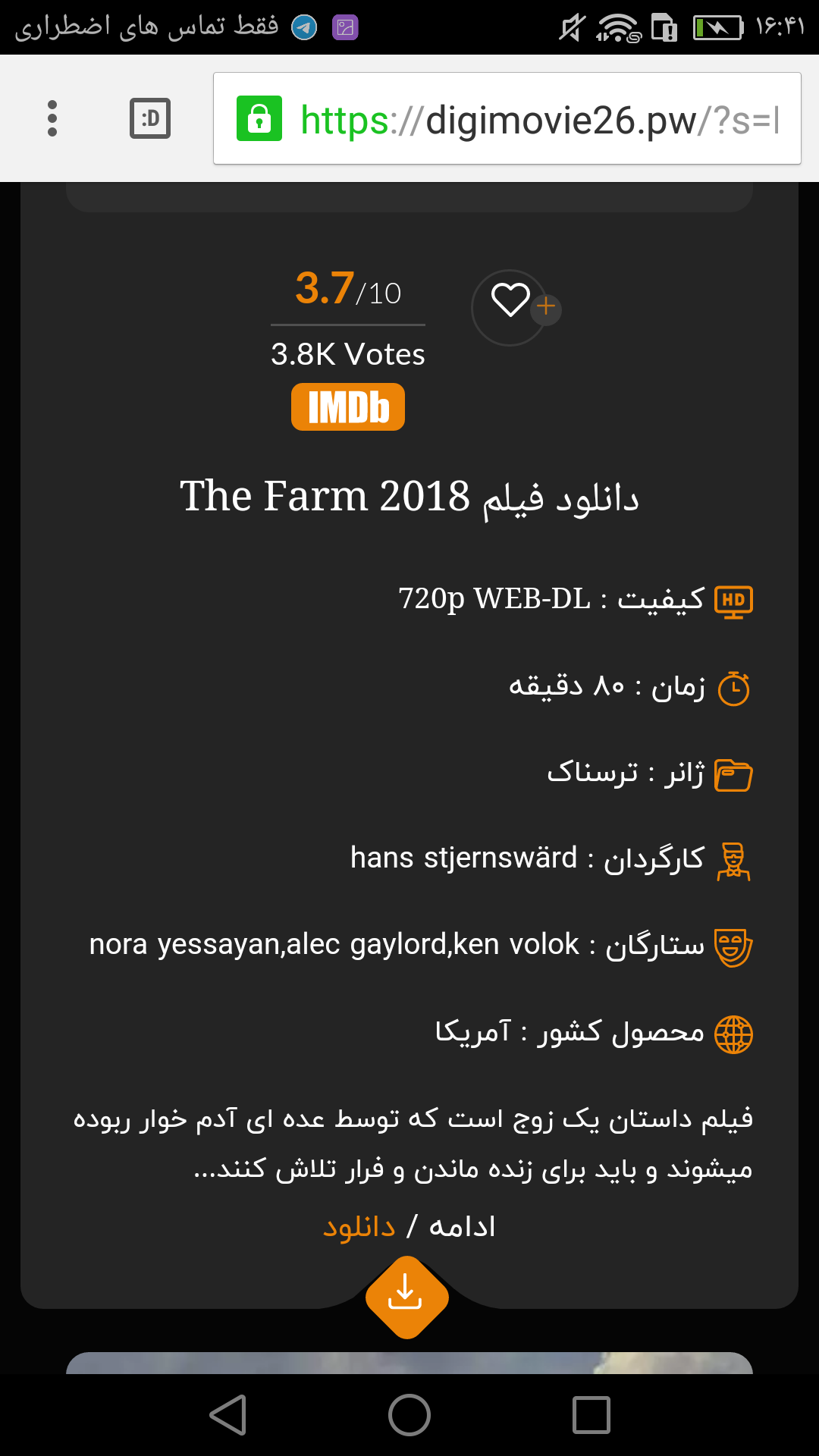
Task: Go to the home screen
Action: [x=409, y=1415]
